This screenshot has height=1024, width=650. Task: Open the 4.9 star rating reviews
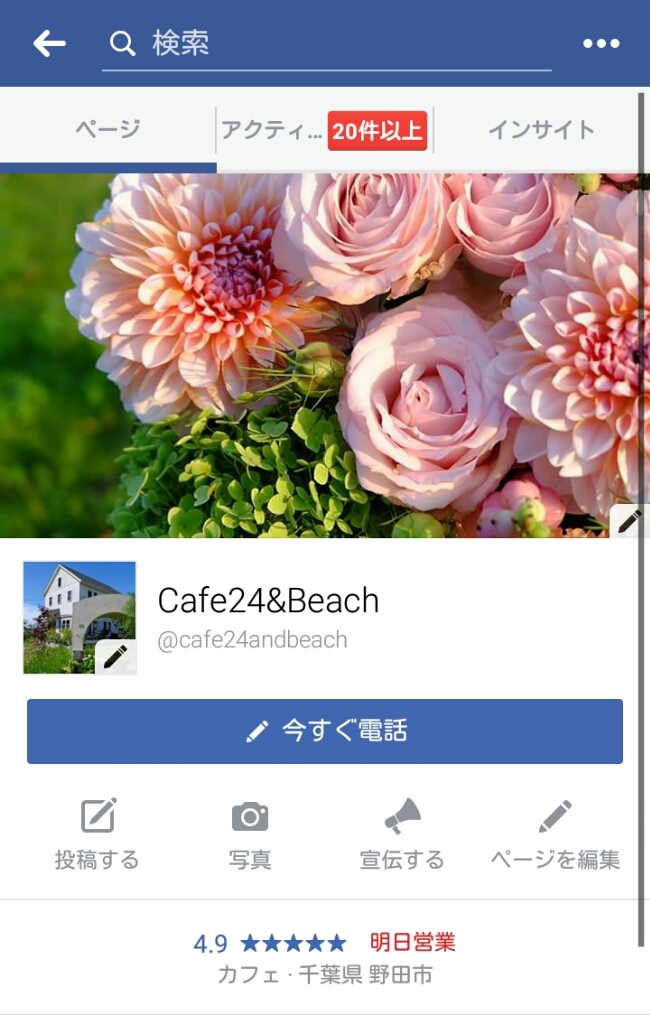[270, 942]
